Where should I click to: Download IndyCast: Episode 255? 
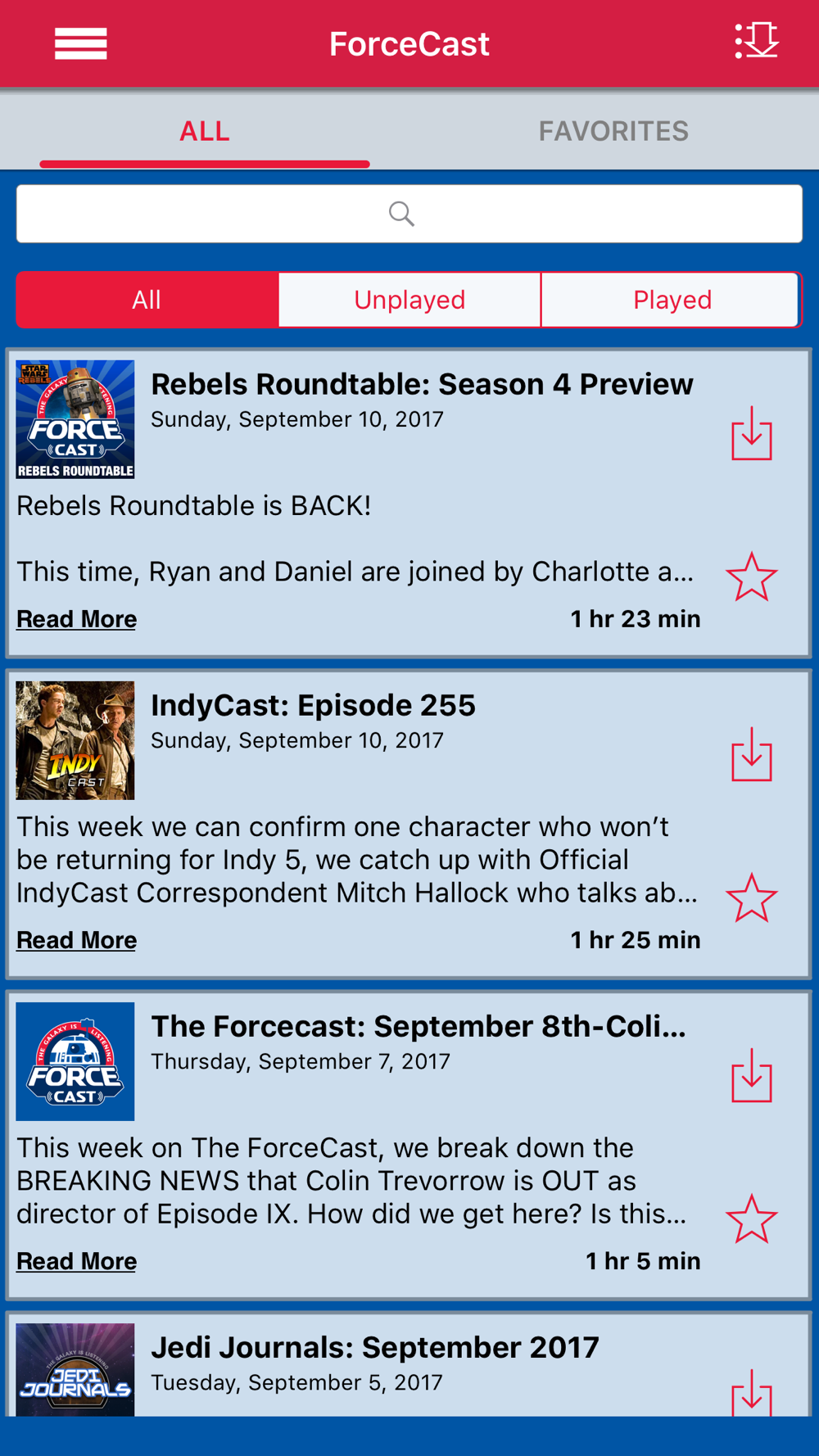point(752,754)
